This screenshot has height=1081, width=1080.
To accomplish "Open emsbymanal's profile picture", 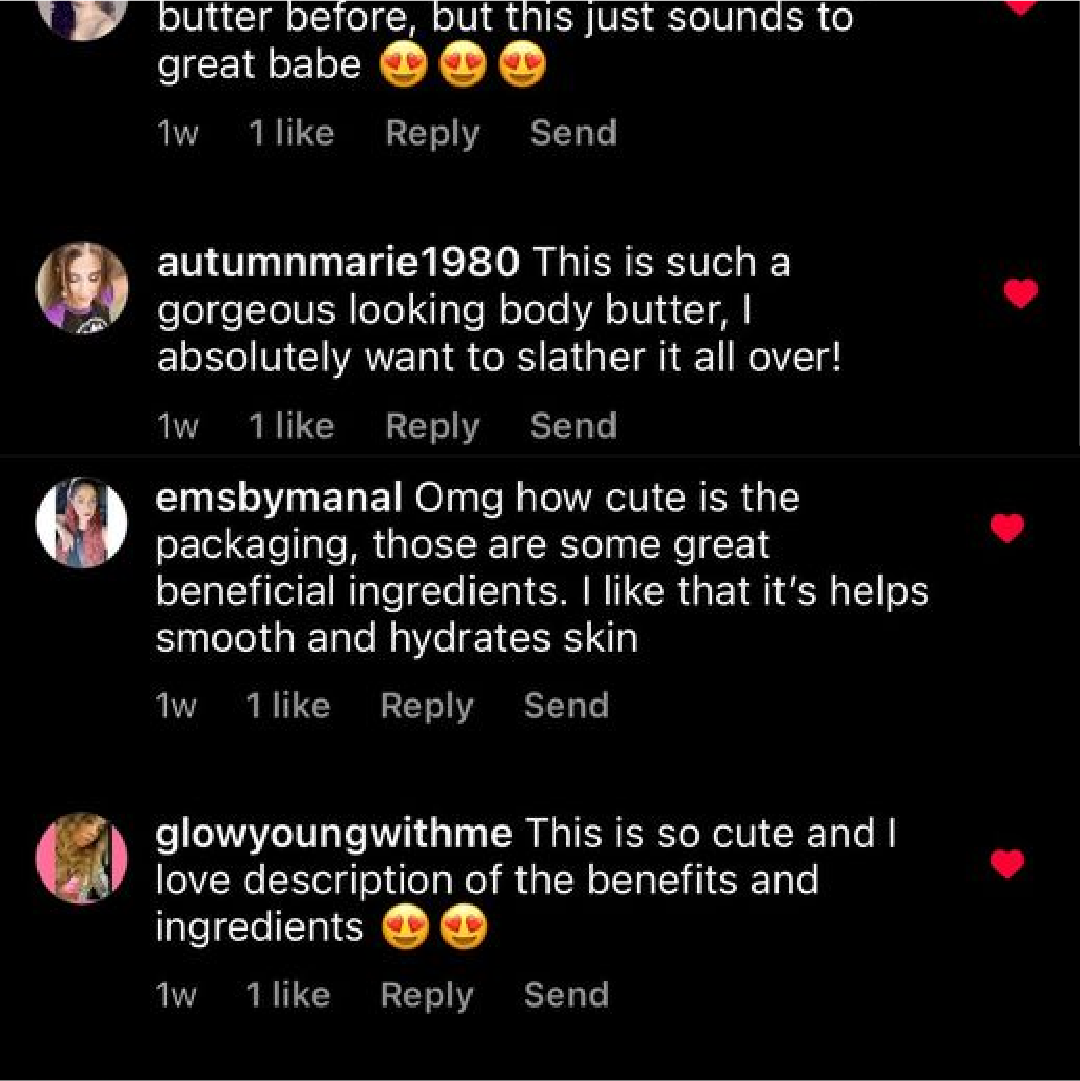I will click(82, 522).
